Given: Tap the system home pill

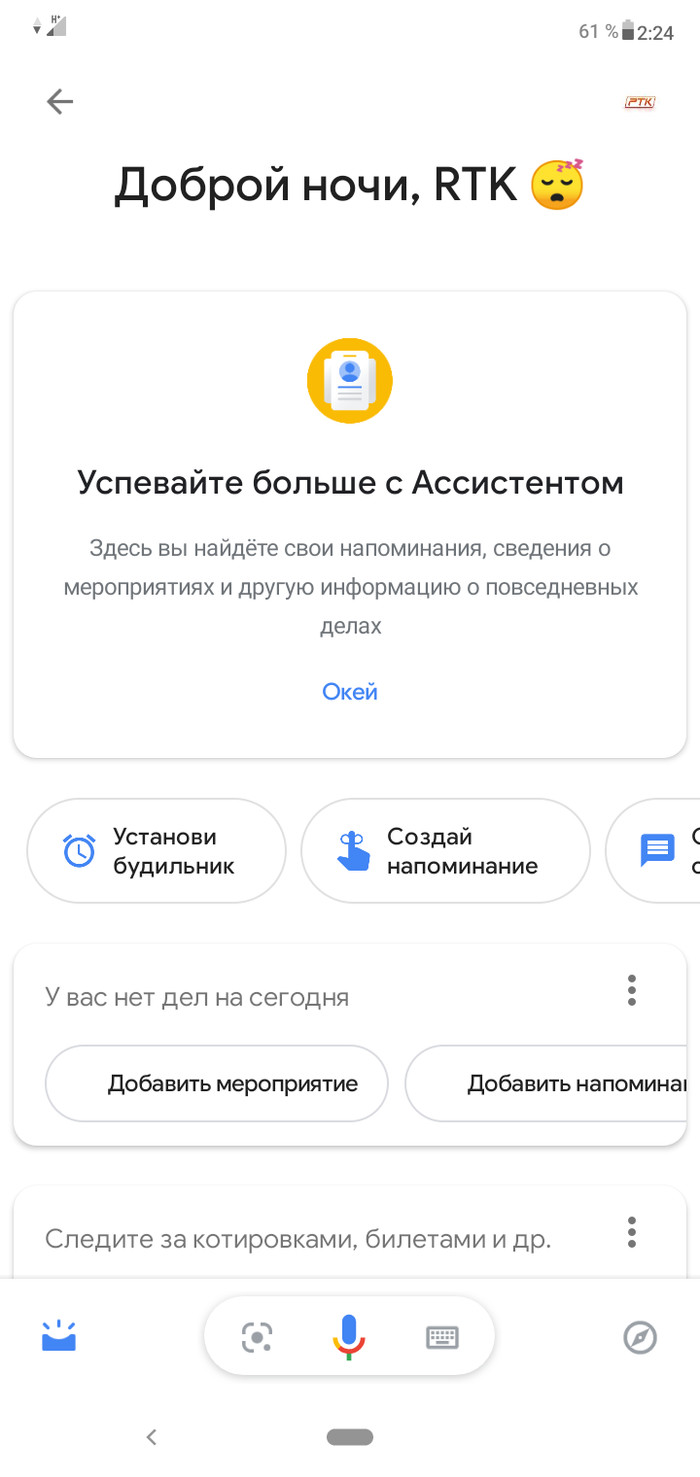Looking at the screenshot, I should (349, 1437).
